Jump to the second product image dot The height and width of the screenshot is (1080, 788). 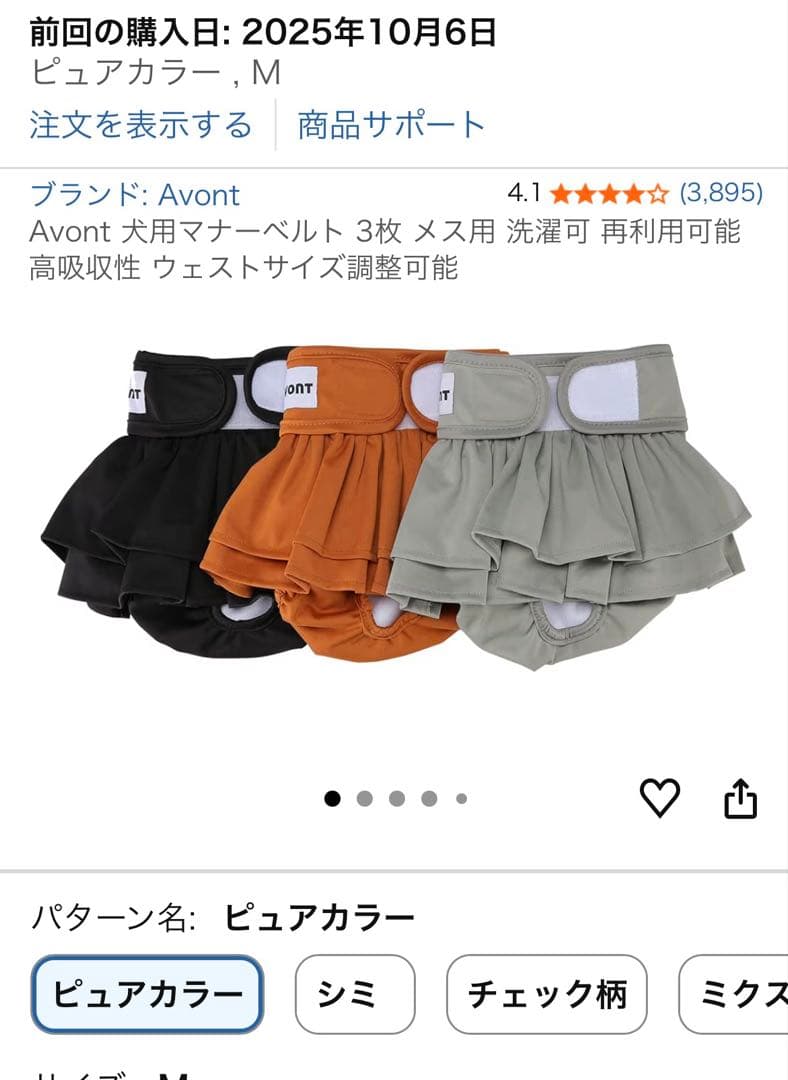[x=365, y=798]
